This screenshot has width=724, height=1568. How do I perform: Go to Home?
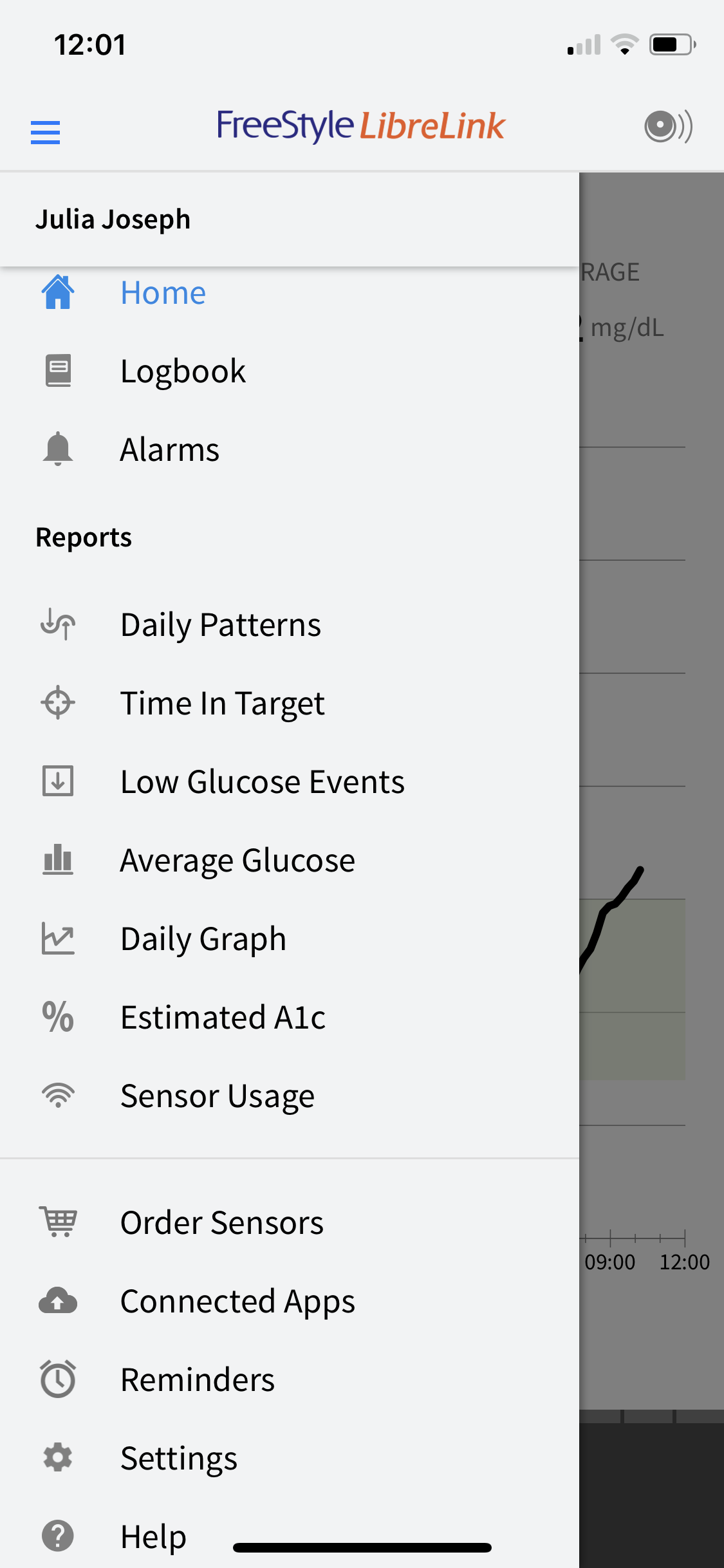click(x=290, y=293)
